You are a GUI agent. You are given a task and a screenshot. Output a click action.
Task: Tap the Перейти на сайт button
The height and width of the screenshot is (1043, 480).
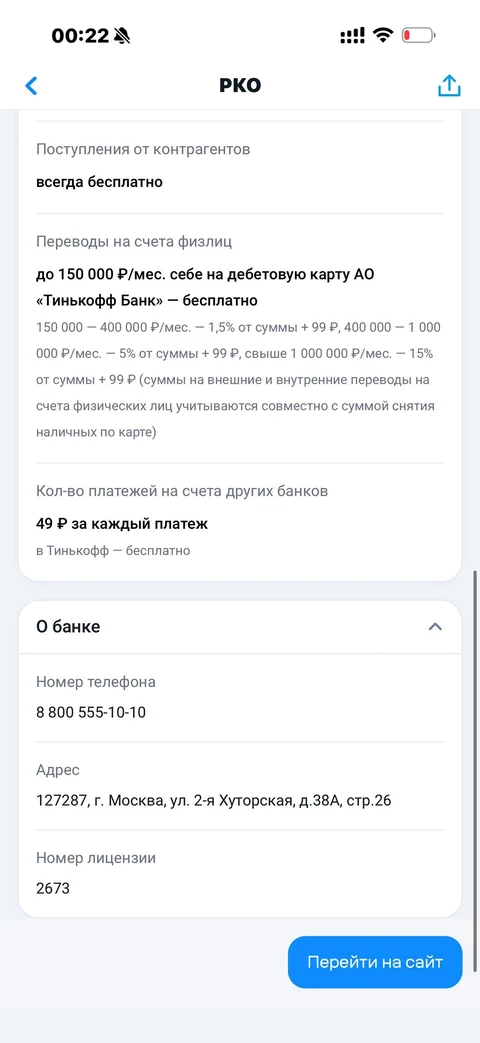tap(375, 962)
